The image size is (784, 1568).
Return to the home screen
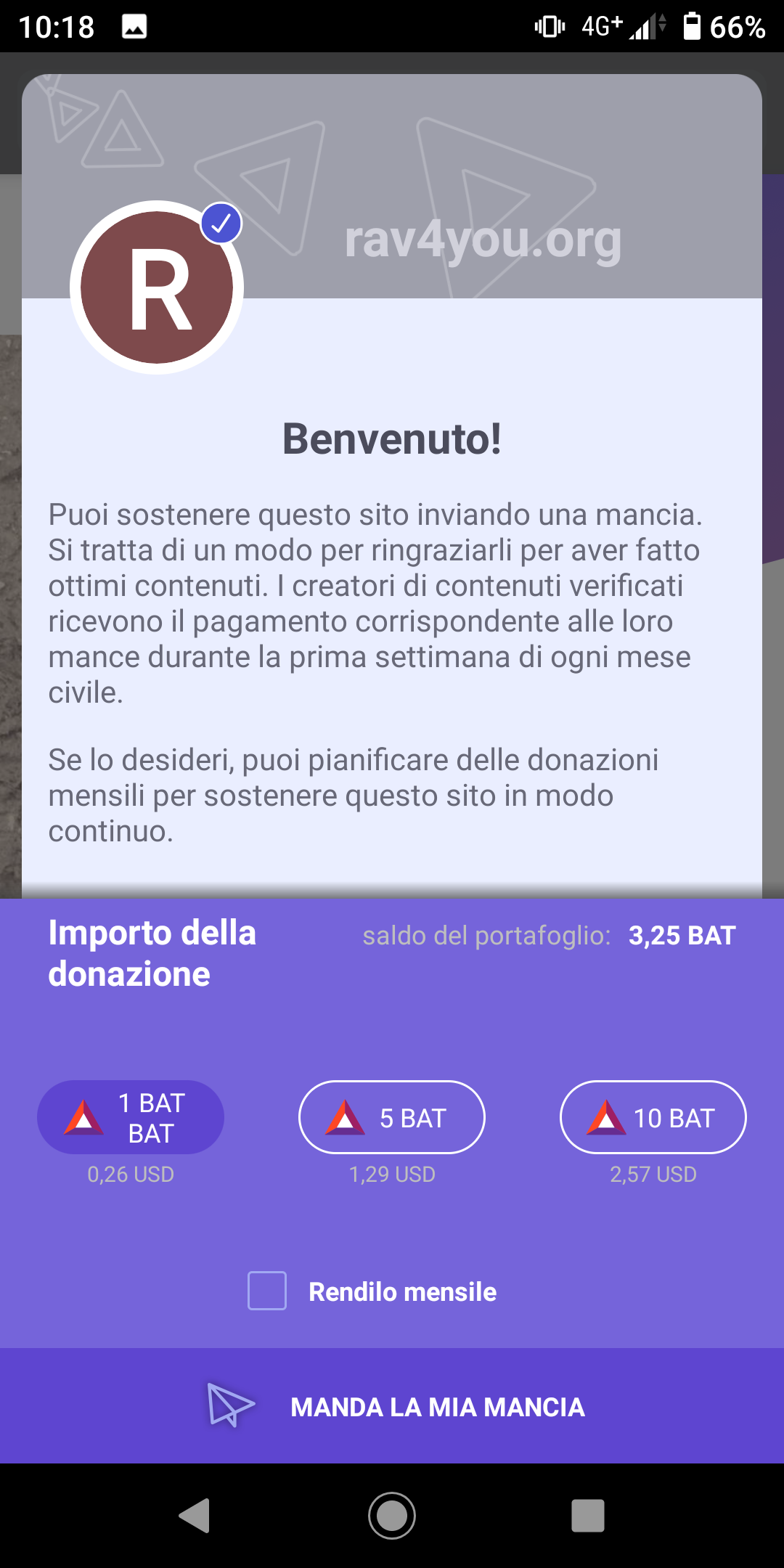(392, 1515)
